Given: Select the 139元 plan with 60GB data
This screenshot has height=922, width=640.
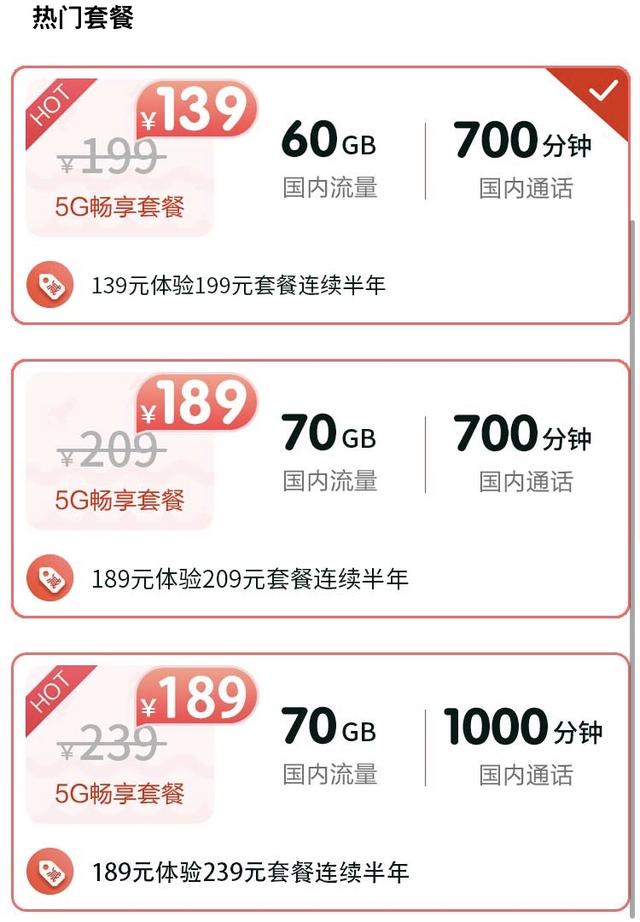Looking at the screenshot, I should click(320, 195).
